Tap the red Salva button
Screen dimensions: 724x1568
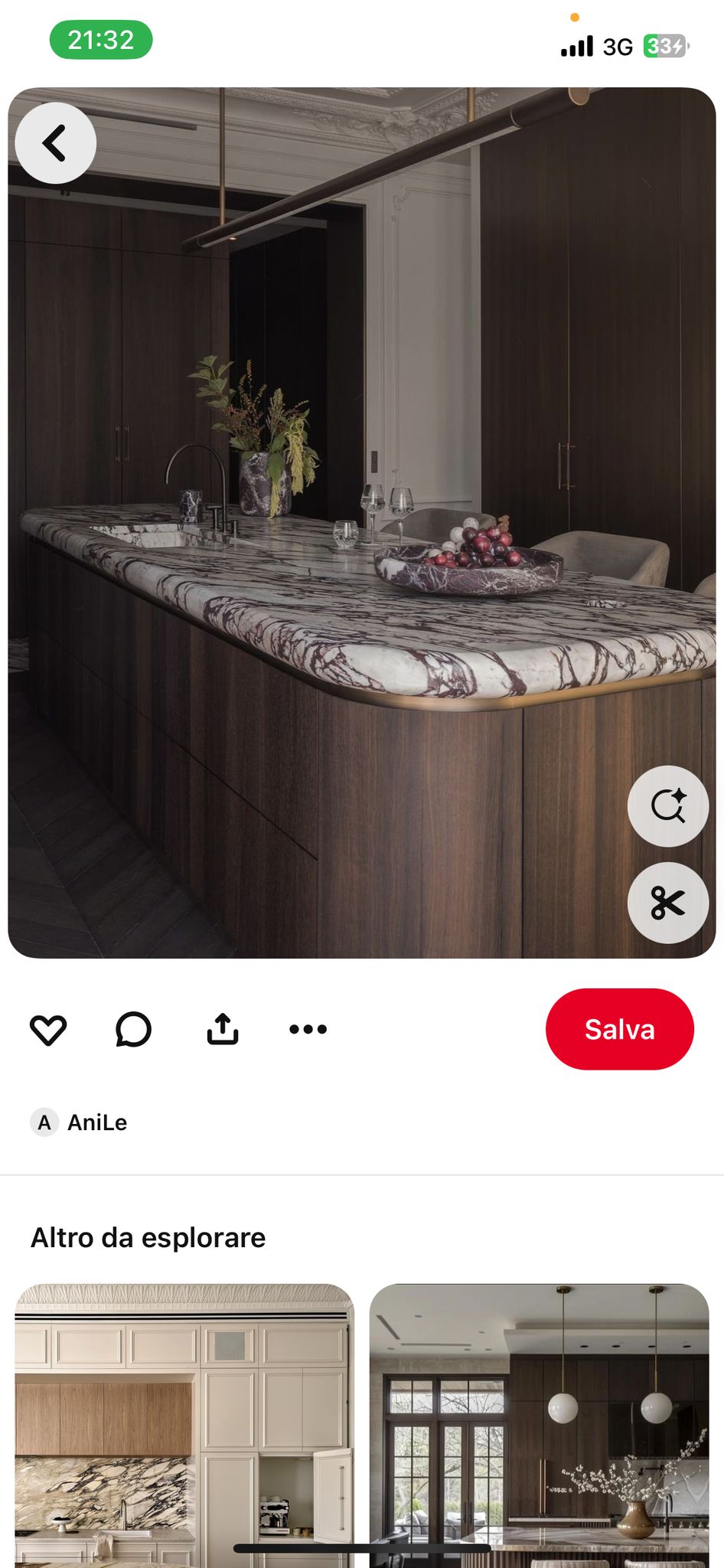619,1029
